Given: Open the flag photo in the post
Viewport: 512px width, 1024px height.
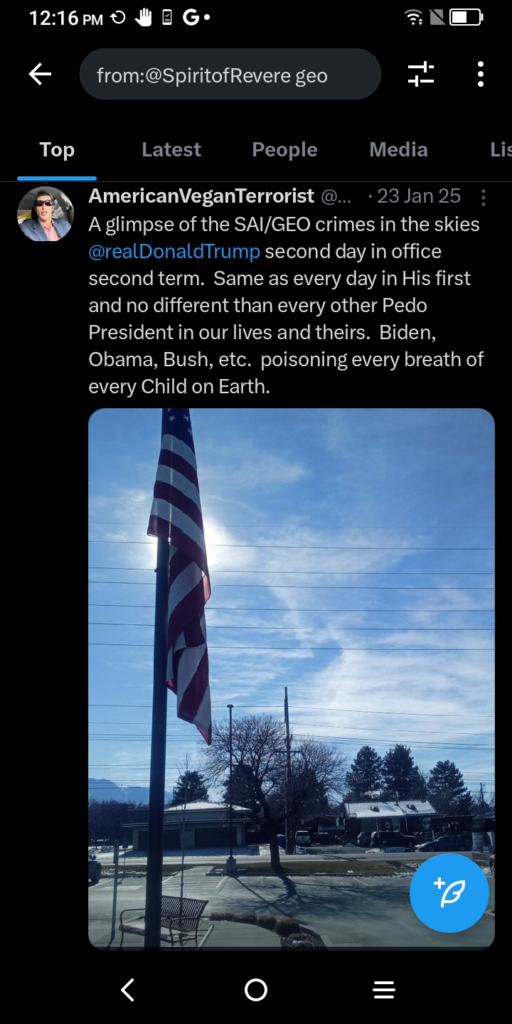Looking at the screenshot, I should tap(291, 677).
